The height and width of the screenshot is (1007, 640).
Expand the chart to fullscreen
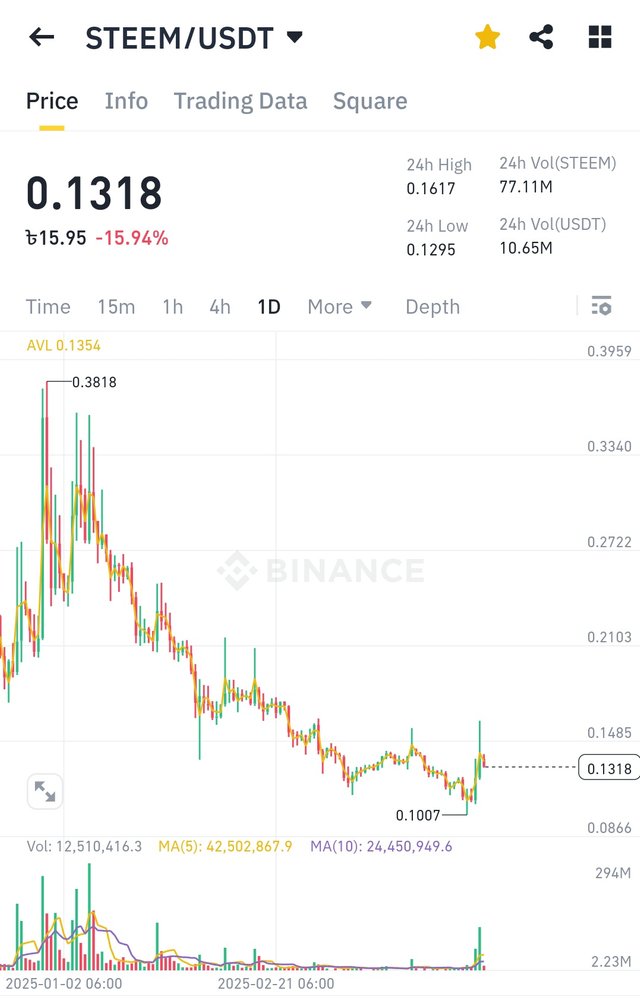click(x=45, y=792)
